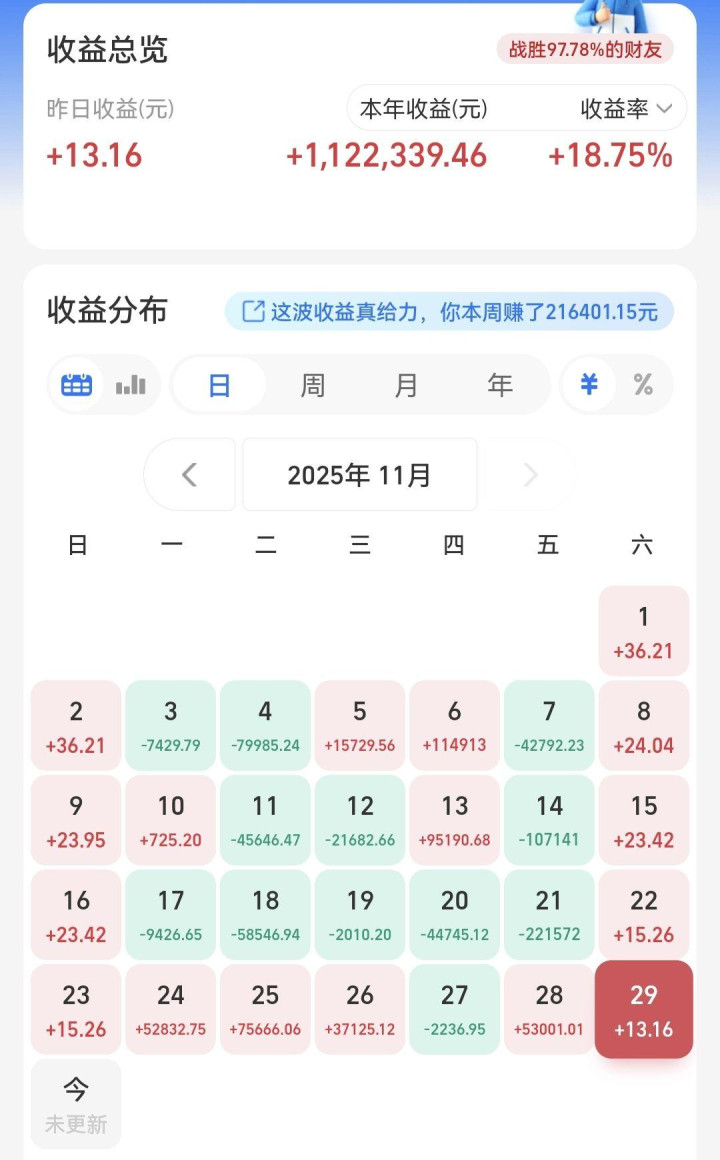The height and width of the screenshot is (1160, 720).
Task: Go to the previous month
Action: pos(190,475)
